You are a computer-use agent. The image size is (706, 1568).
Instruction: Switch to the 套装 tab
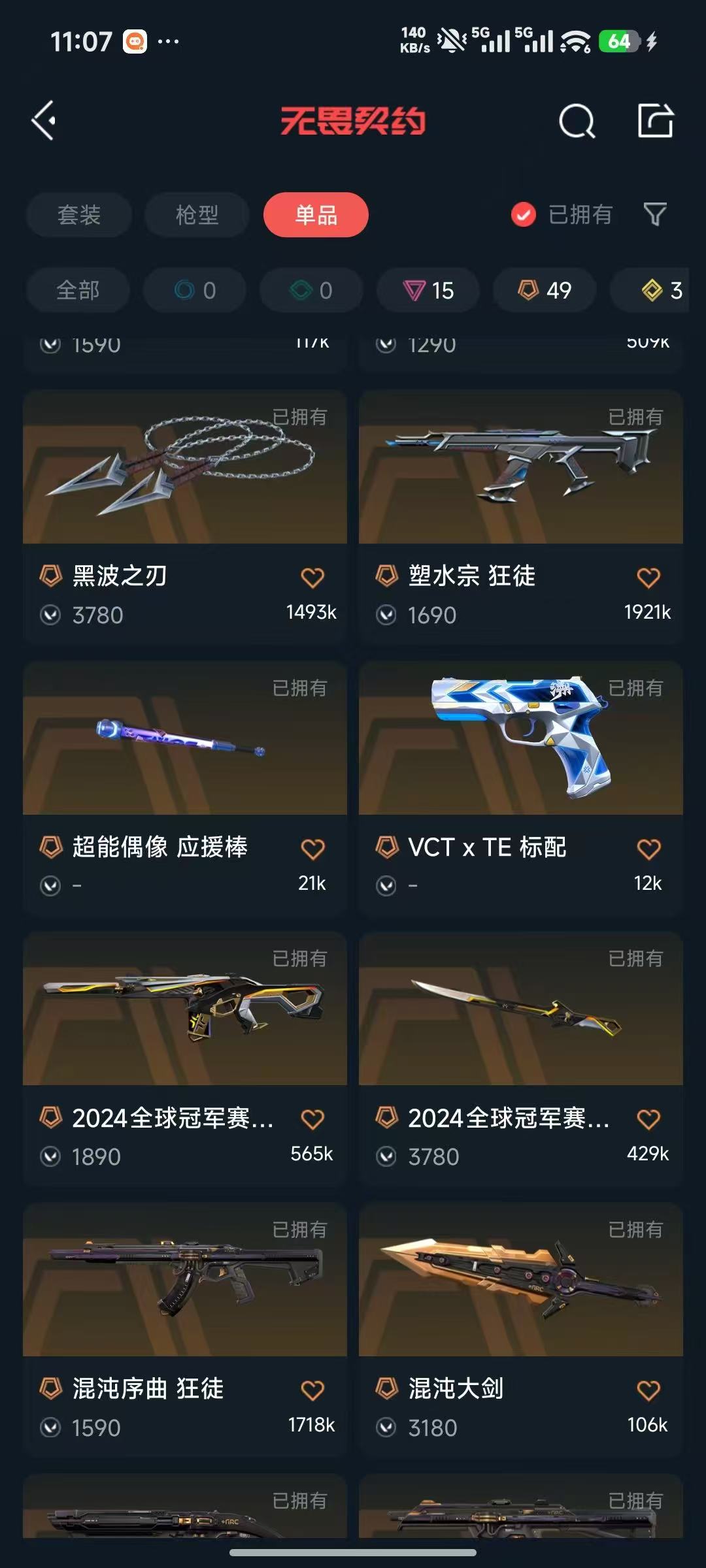click(x=79, y=215)
